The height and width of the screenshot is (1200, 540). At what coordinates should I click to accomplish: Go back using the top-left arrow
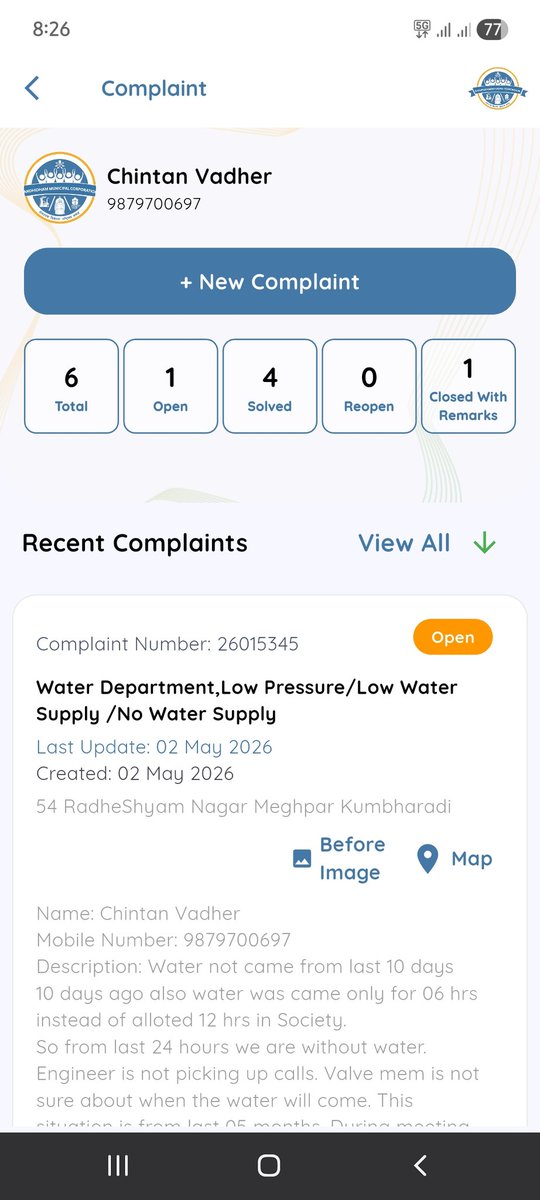[32, 88]
